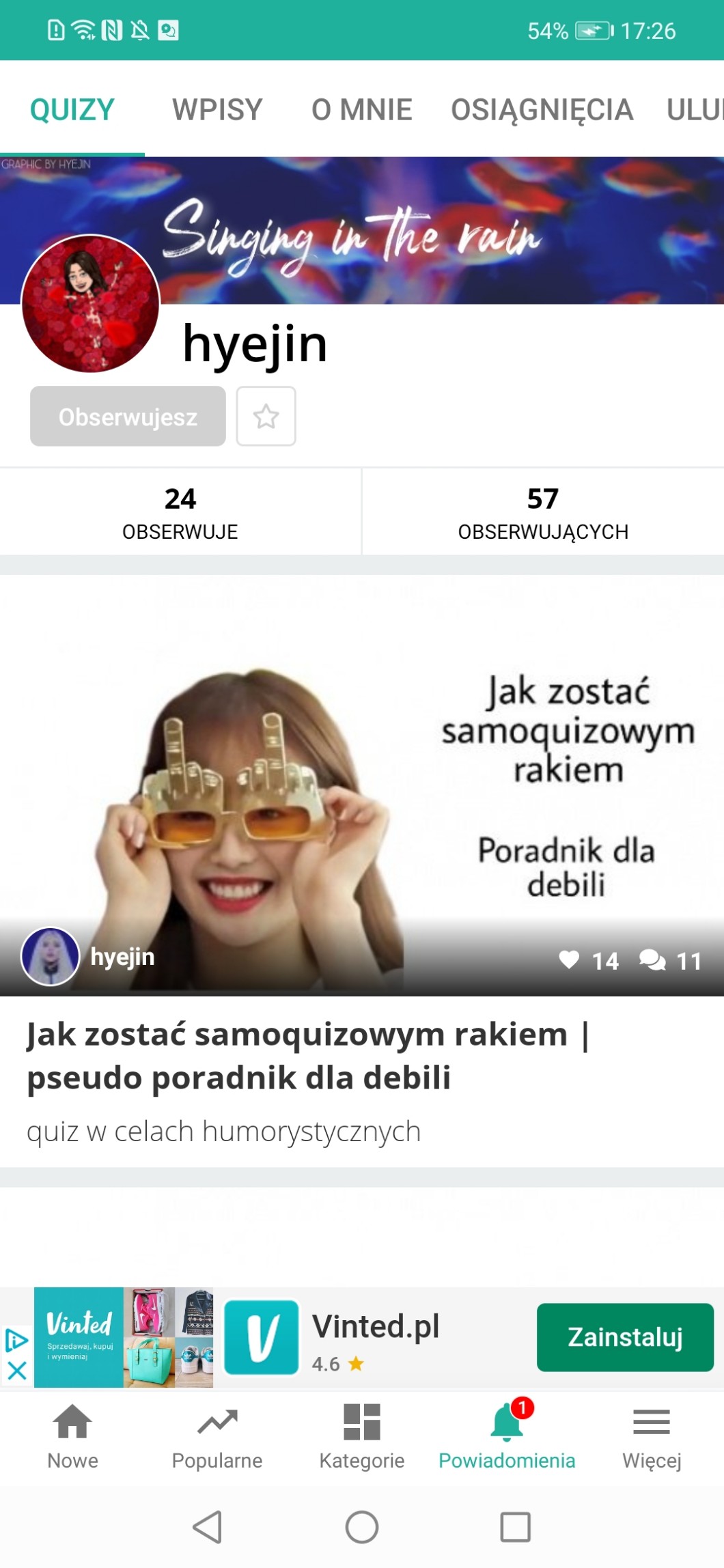
Task: Switch to the QUIZY tab
Action: [72, 109]
